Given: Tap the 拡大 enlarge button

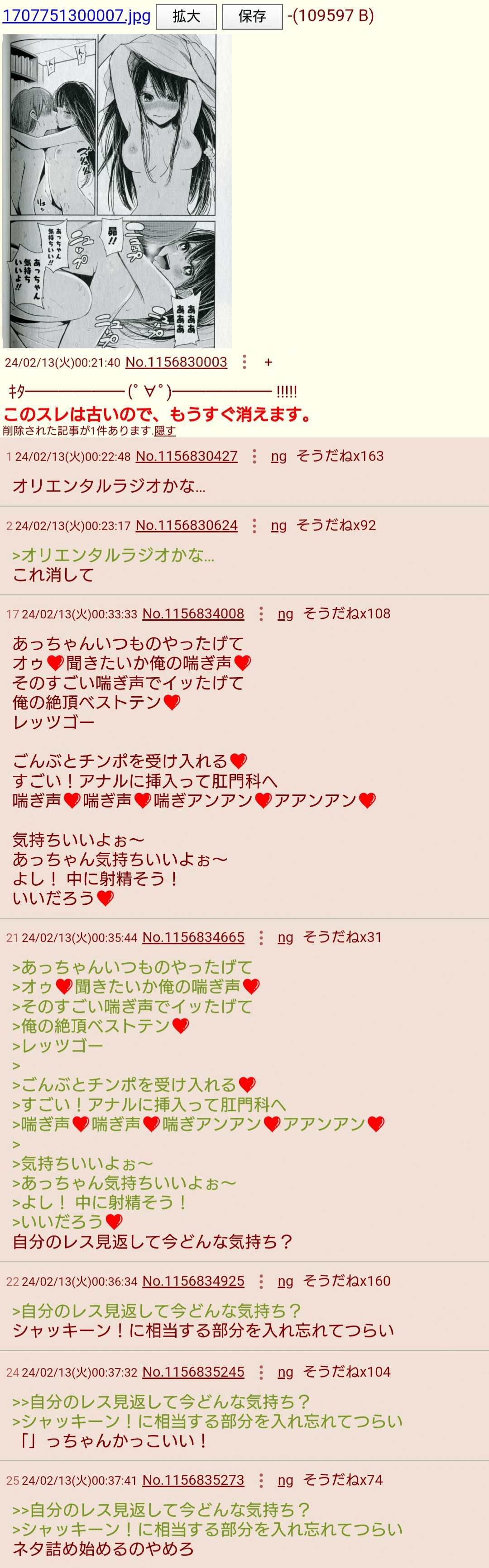Looking at the screenshot, I should (x=187, y=16).
